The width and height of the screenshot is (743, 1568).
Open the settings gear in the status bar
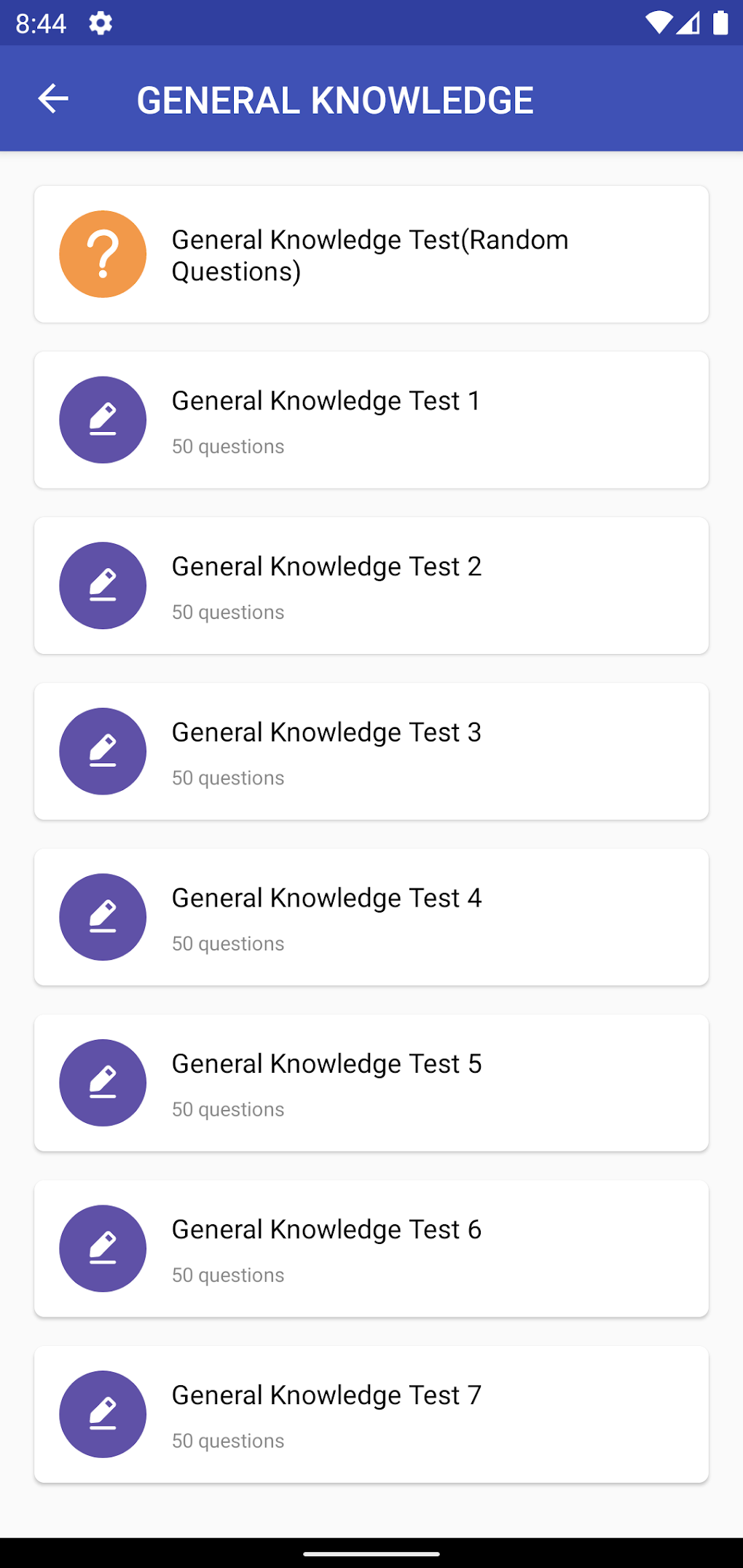(100, 23)
